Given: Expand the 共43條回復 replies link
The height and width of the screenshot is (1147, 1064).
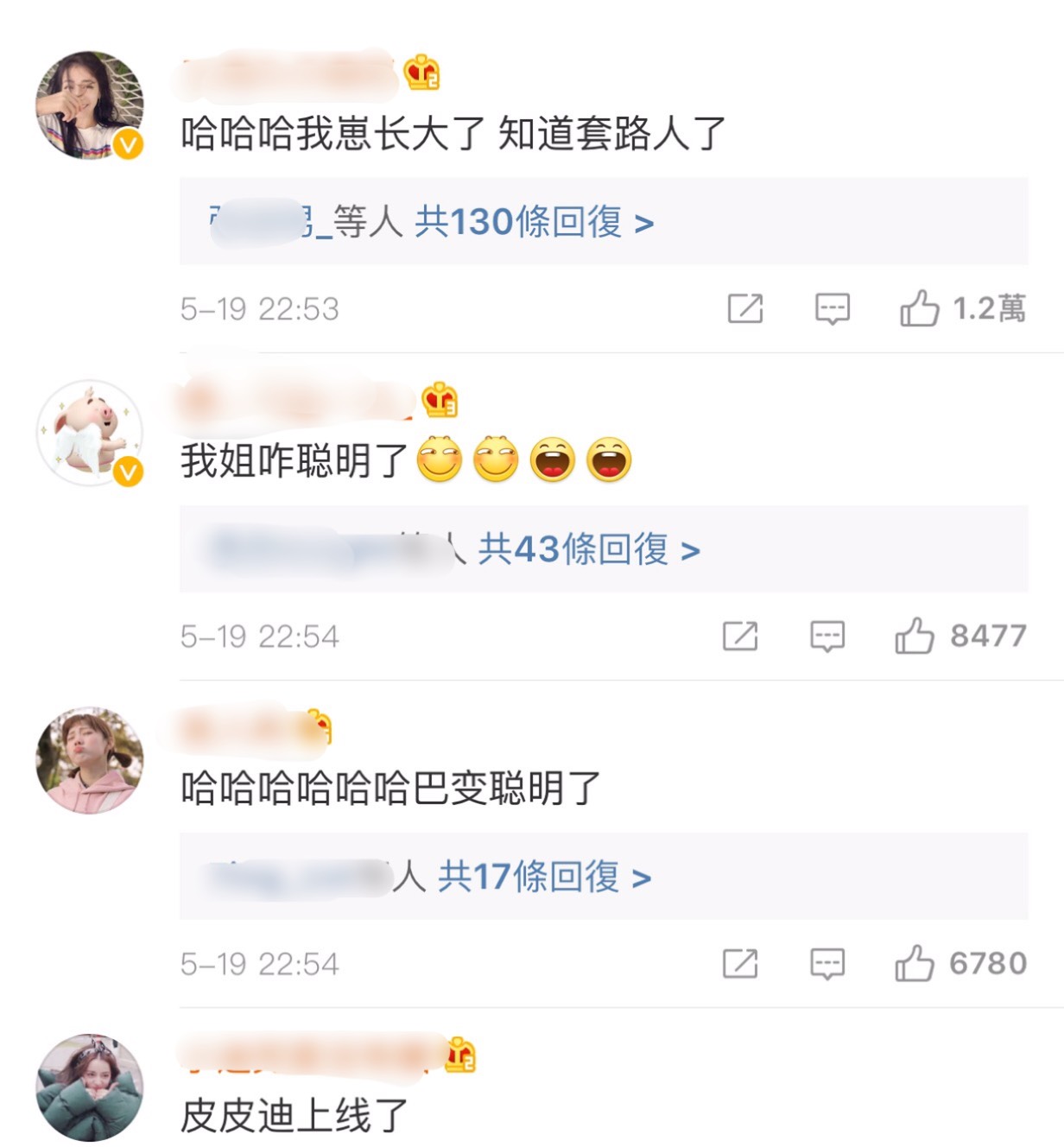Looking at the screenshot, I should tap(588, 549).
